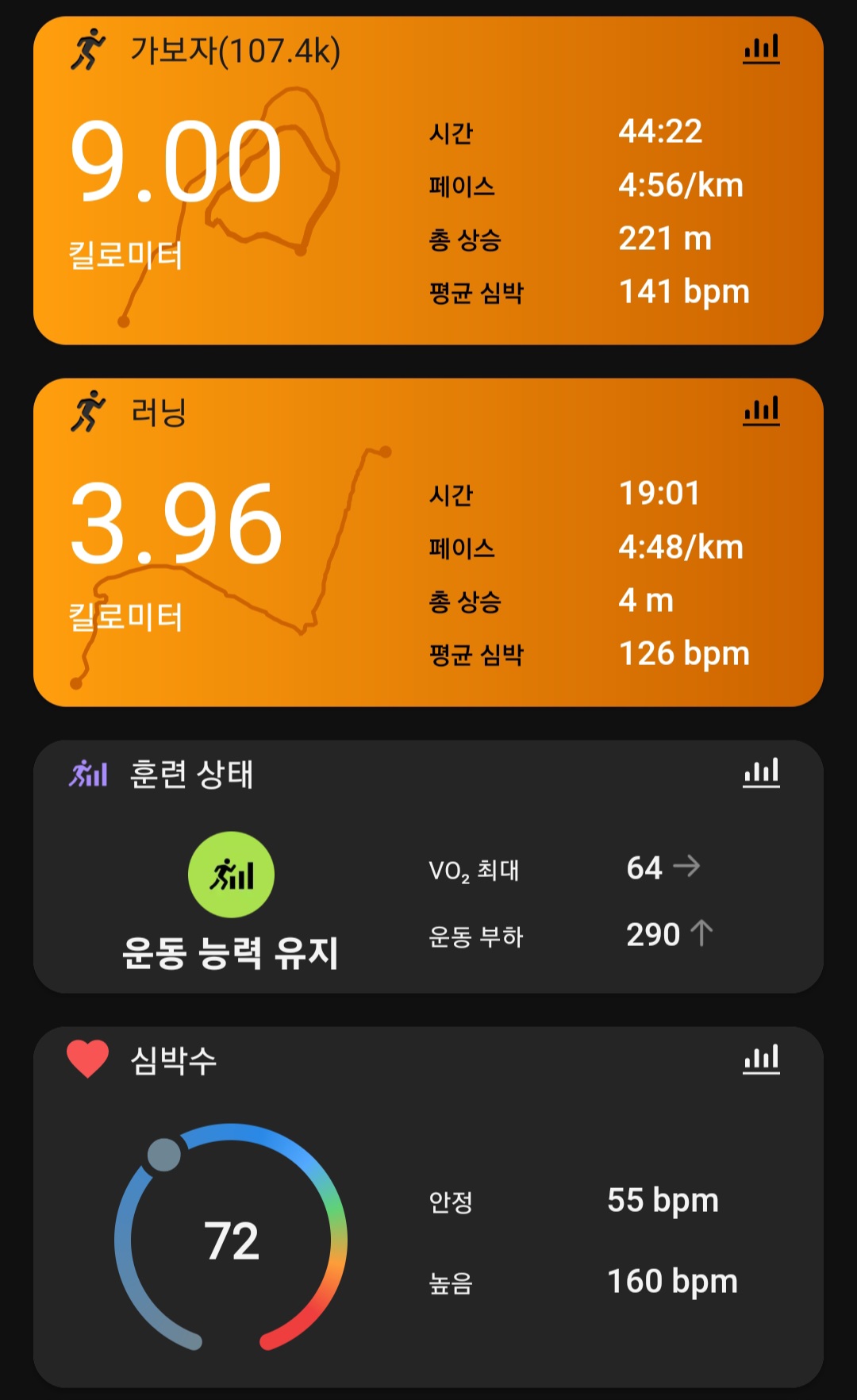The image size is (857, 1400).
Task: Open the 가보자(107.4k) 9.00 km run card
Action: 428,181
